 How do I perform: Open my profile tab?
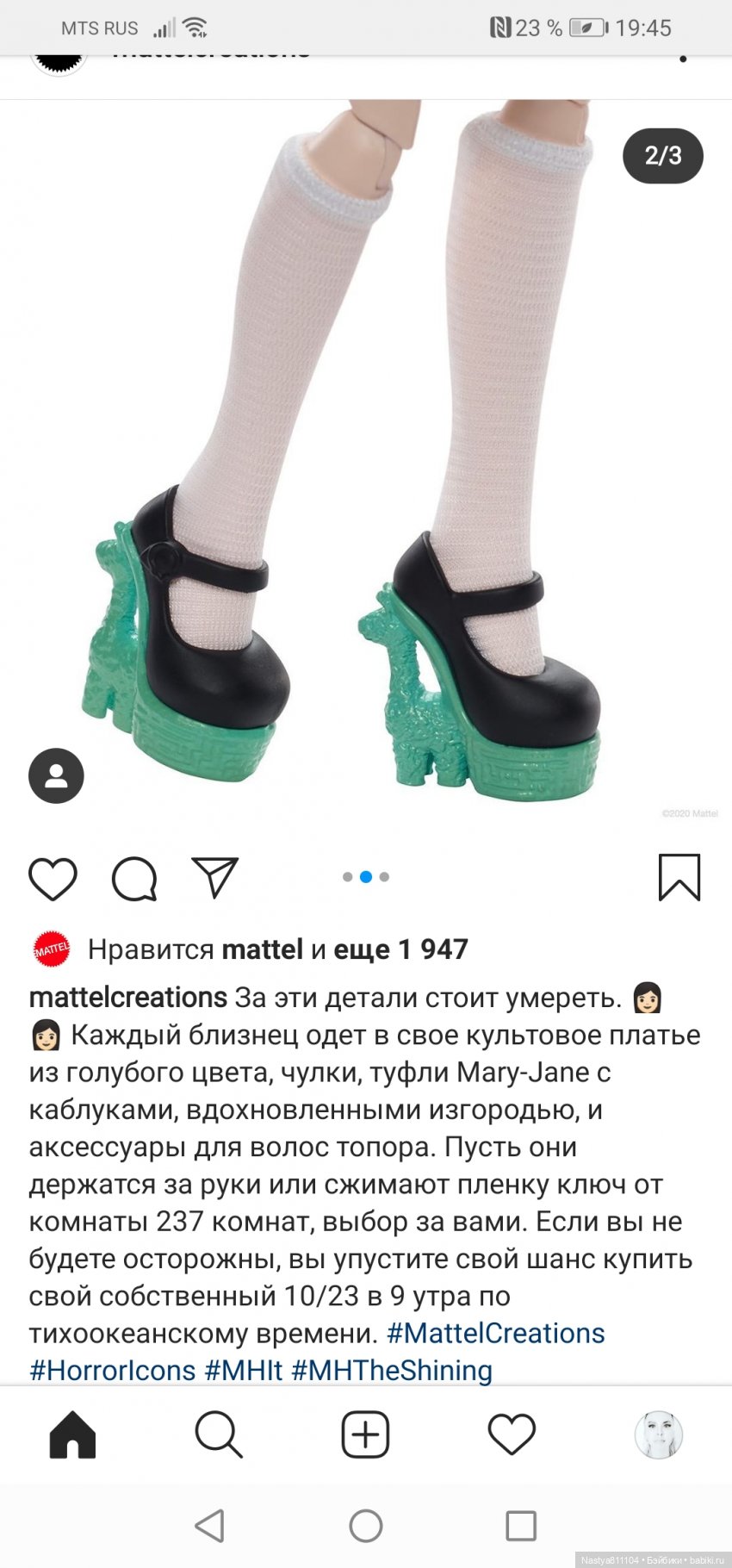658,1434
